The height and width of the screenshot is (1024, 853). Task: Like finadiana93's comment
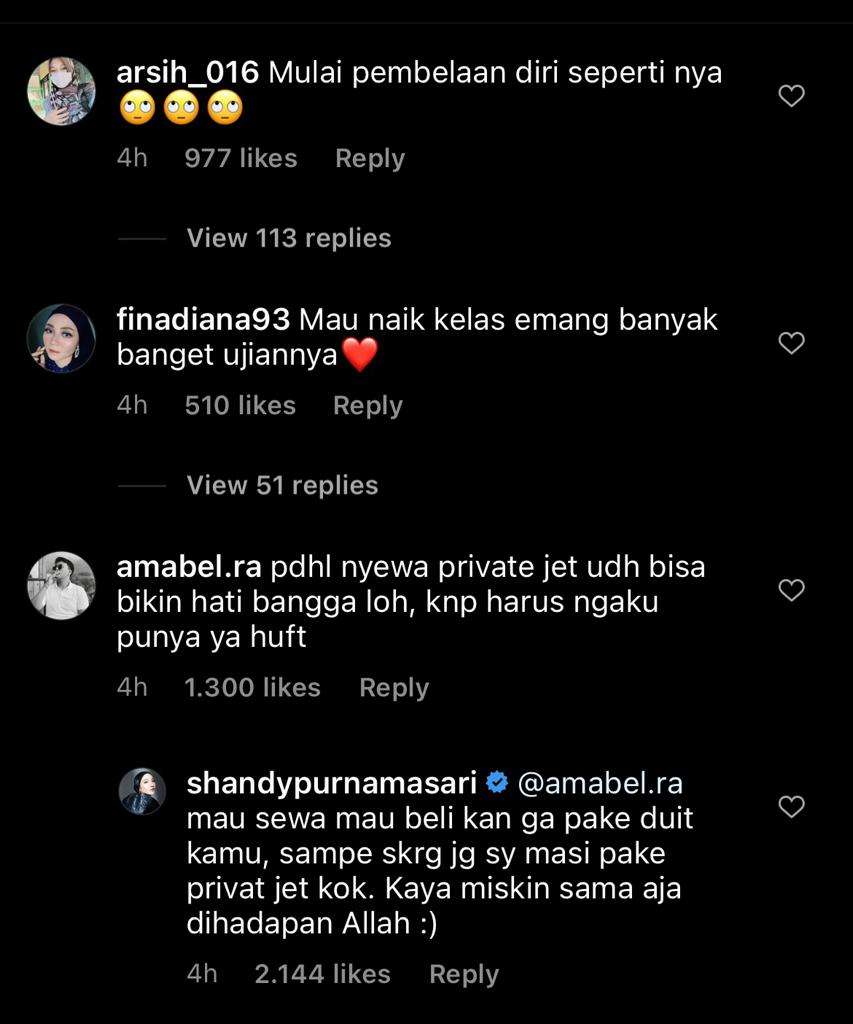791,343
